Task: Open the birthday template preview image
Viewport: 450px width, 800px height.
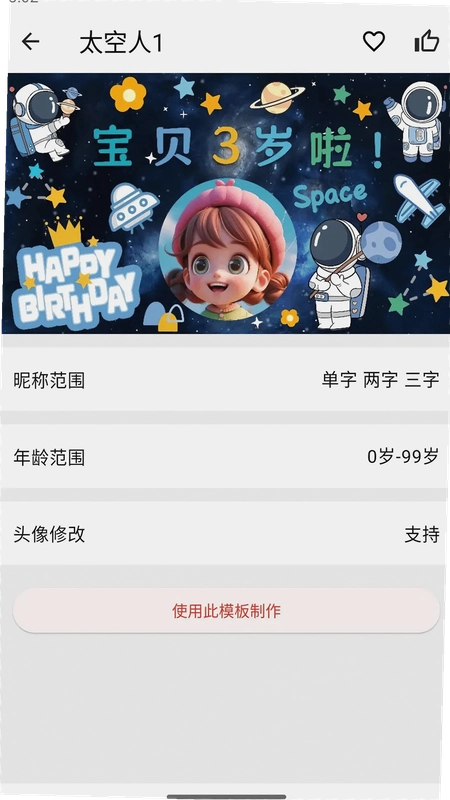Action: click(226, 204)
